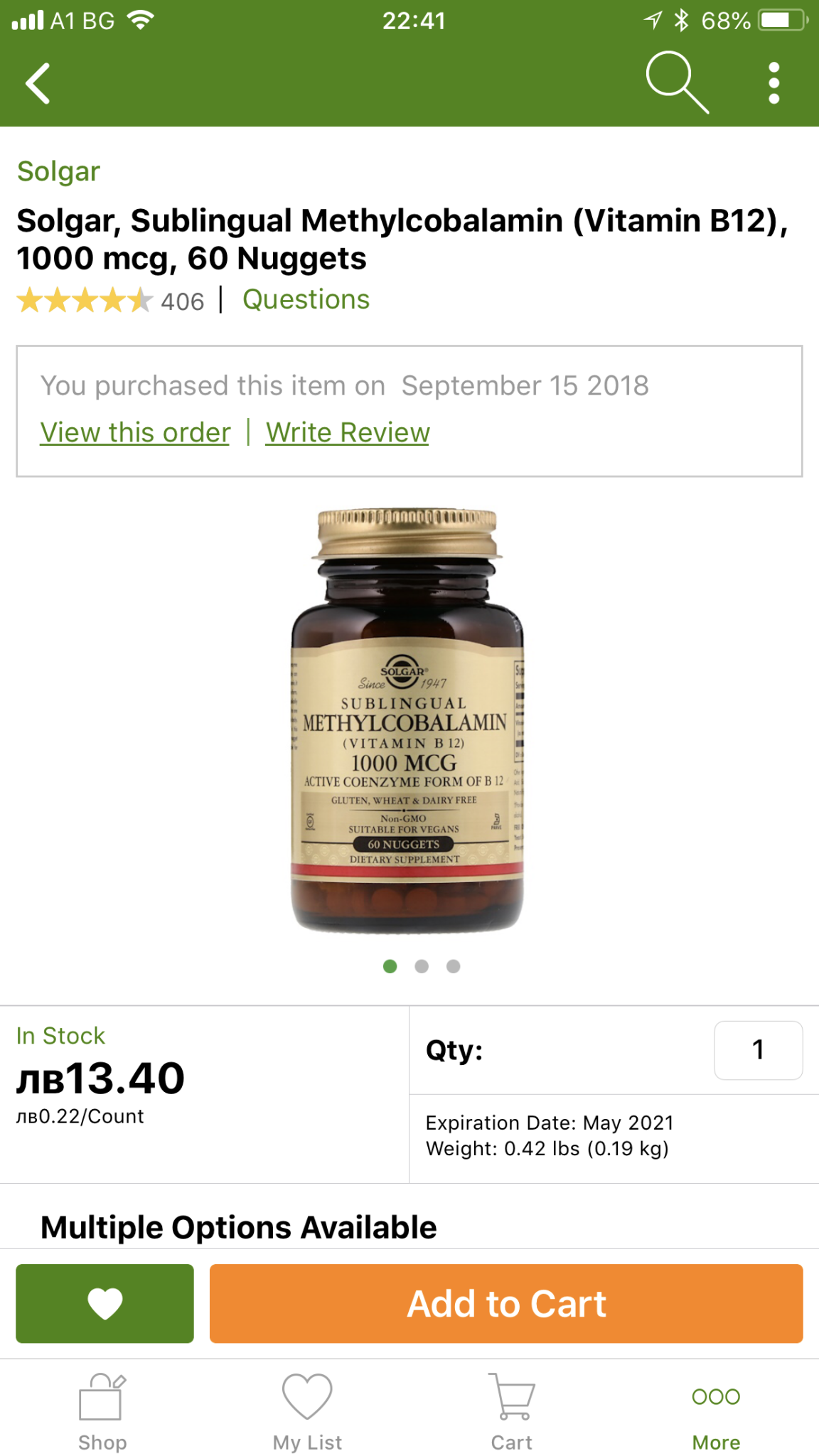This screenshot has height=1456, width=819.
Task: Add to Cart
Action: [506, 1303]
